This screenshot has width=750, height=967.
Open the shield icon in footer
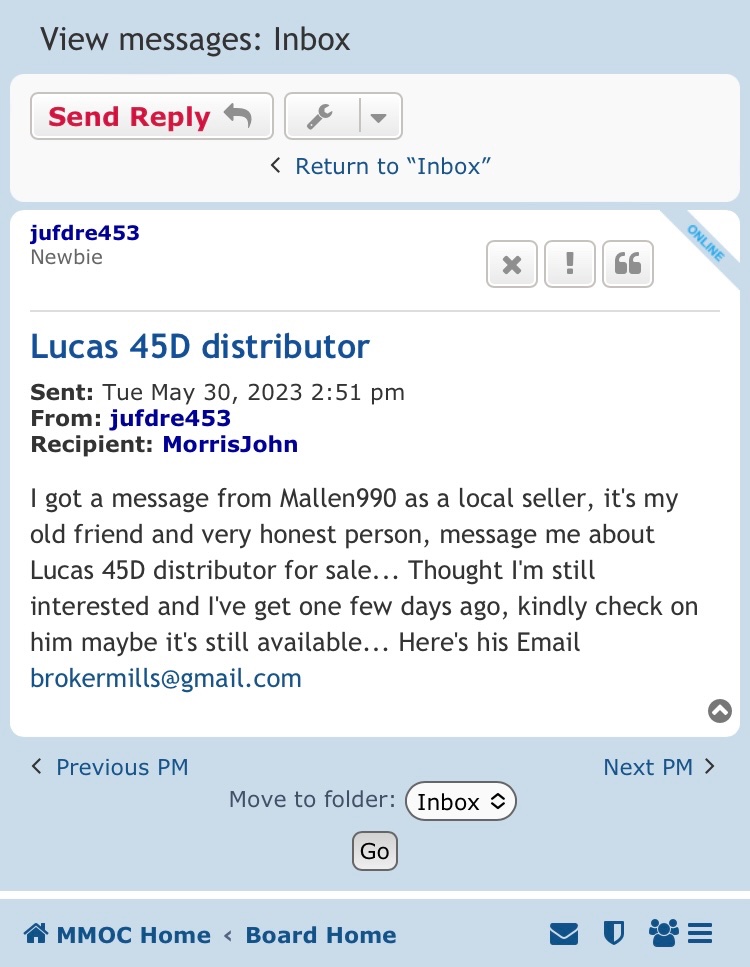click(x=614, y=934)
